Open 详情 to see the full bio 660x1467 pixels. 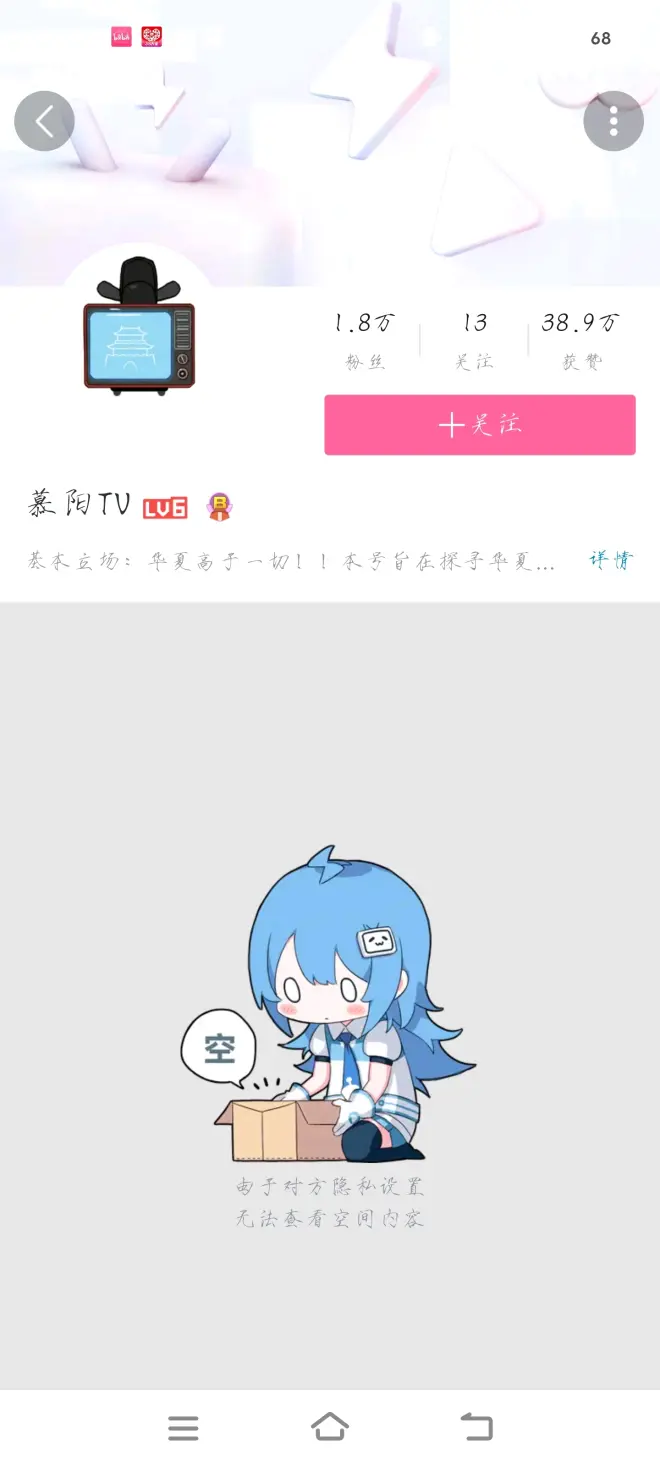coord(611,560)
